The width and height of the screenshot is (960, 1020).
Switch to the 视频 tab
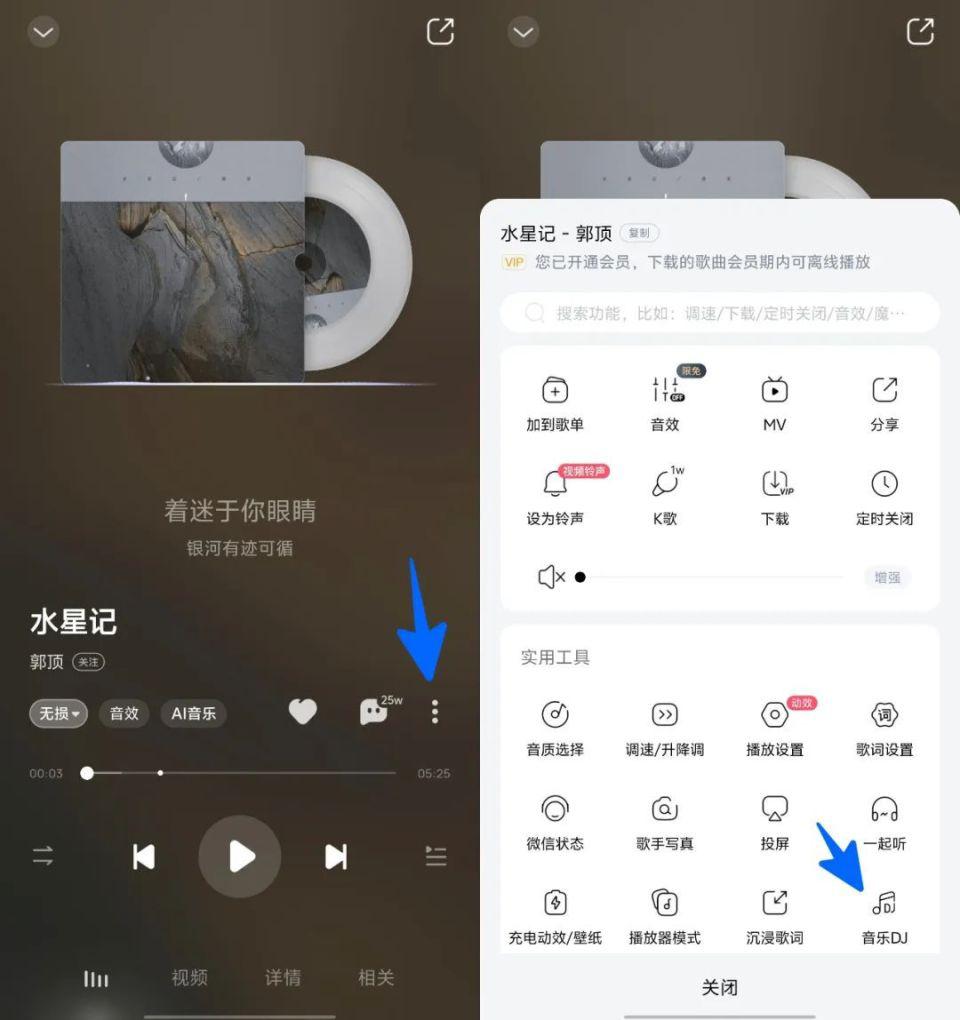click(189, 978)
